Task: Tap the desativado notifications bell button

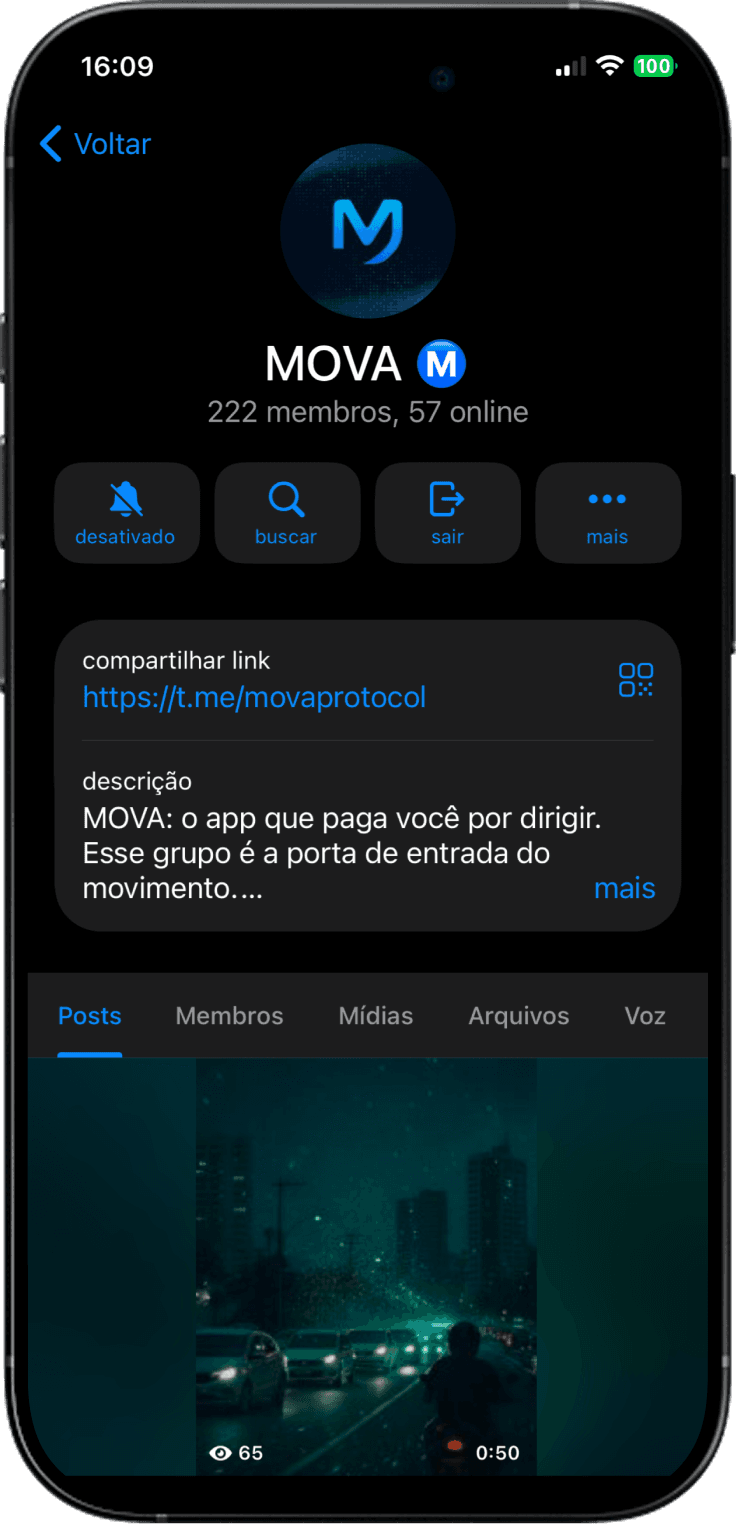Action: point(126,513)
